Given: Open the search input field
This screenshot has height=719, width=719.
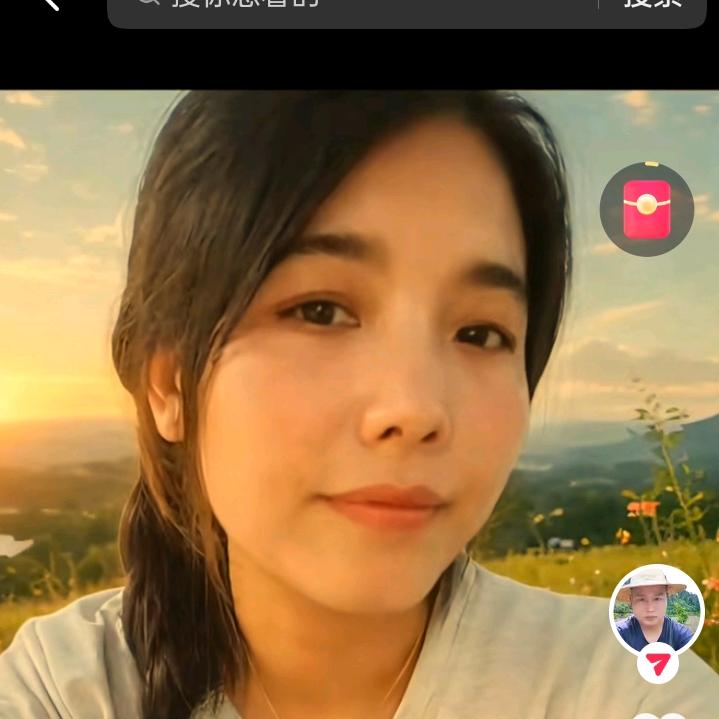Looking at the screenshot, I should [350, 6].
